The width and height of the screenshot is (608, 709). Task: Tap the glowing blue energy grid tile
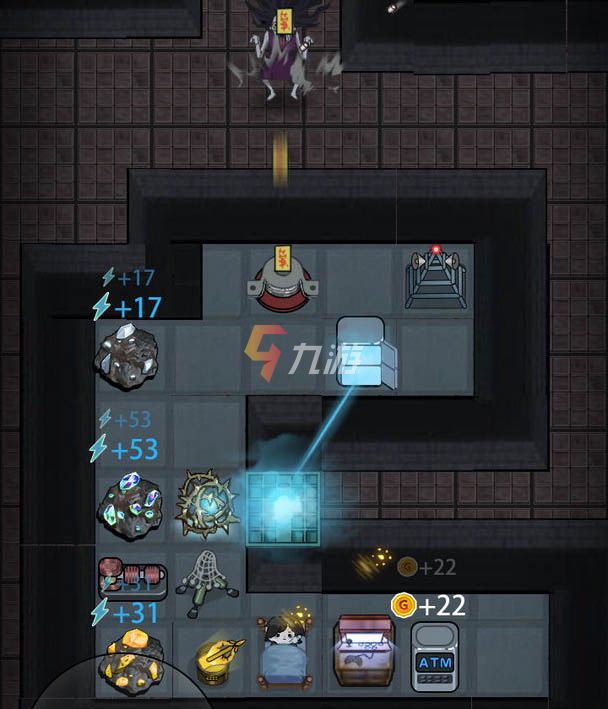(x=283, y=508)
